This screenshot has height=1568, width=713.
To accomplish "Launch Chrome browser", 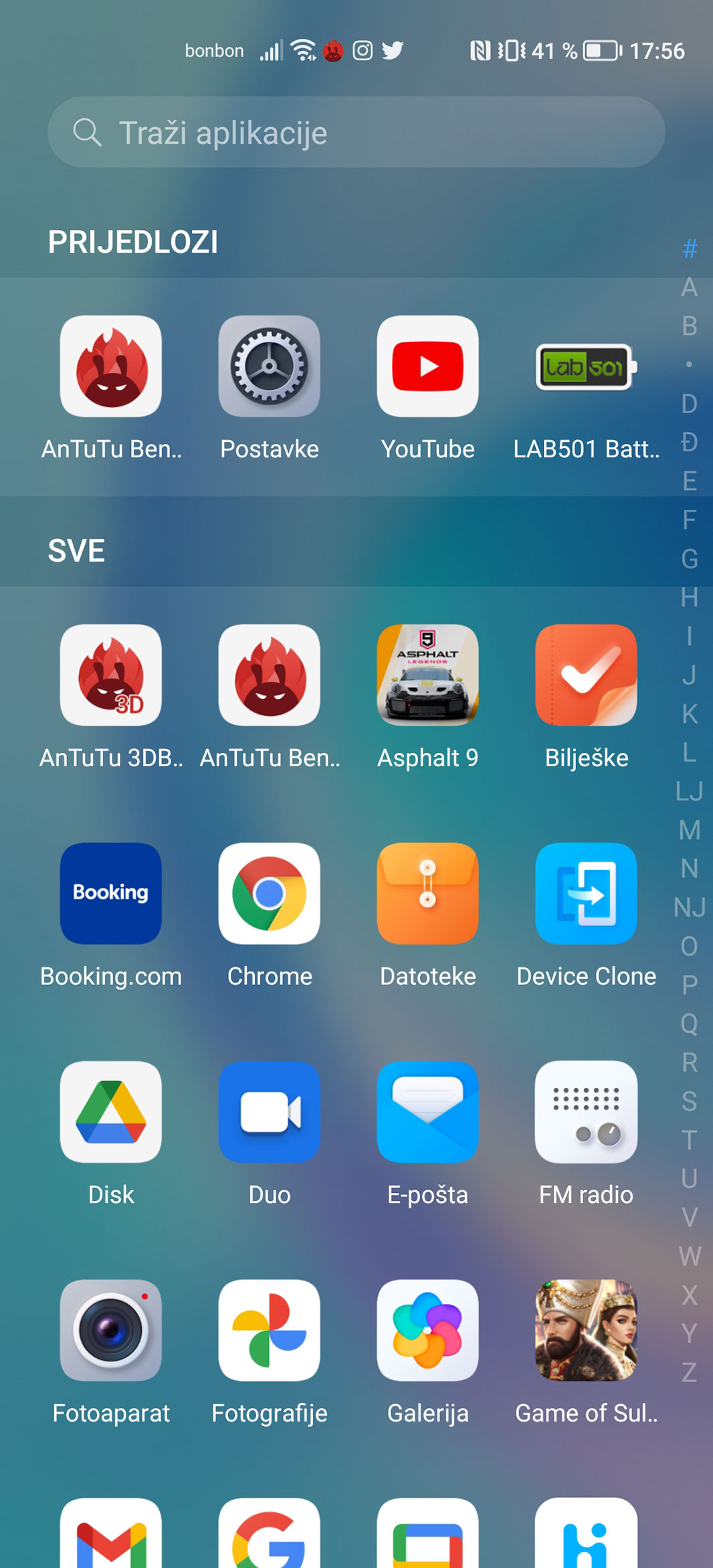I will tap(269, 893).
